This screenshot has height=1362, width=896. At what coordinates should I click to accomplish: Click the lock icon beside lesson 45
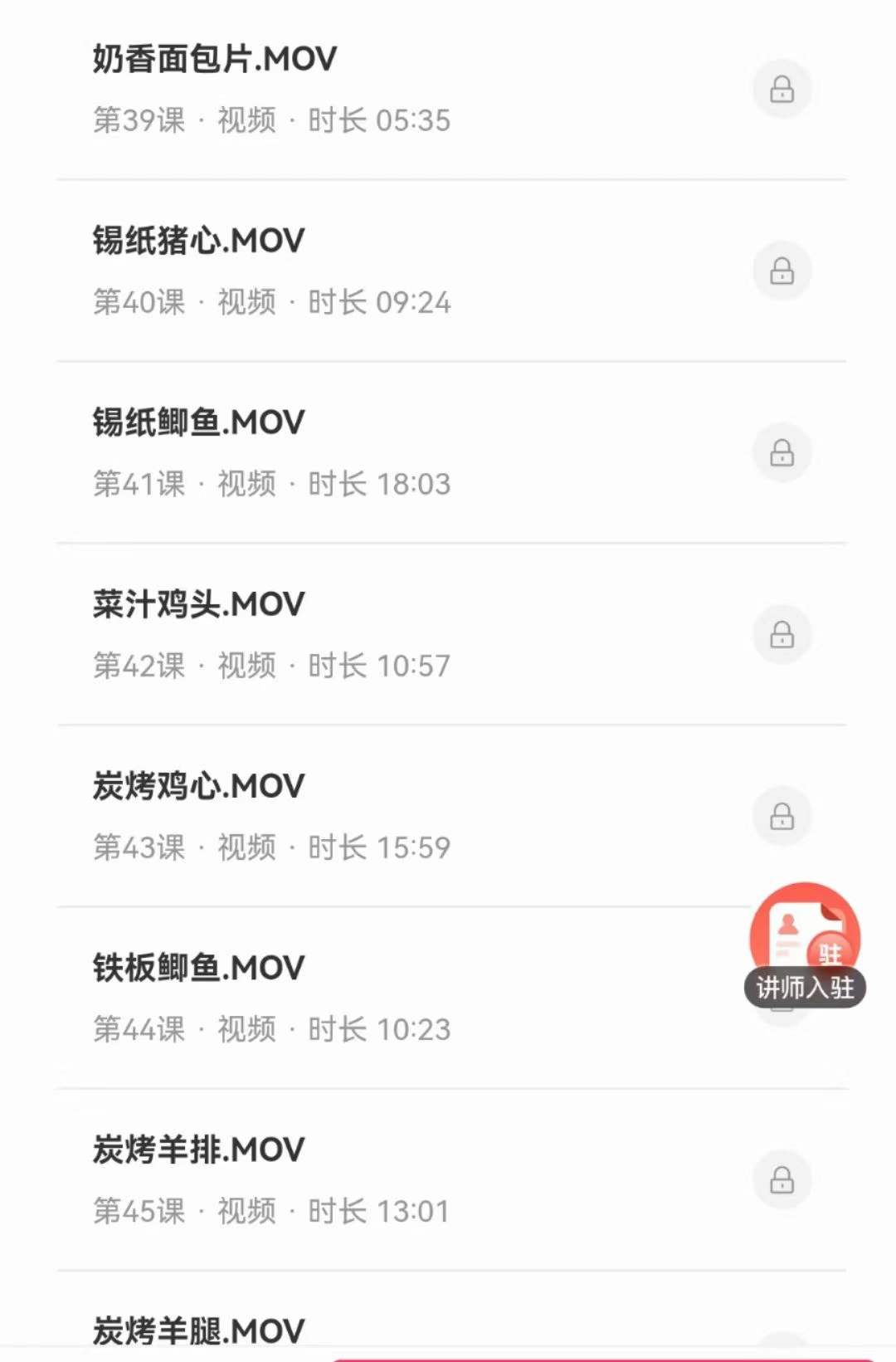click(782, 1179)
